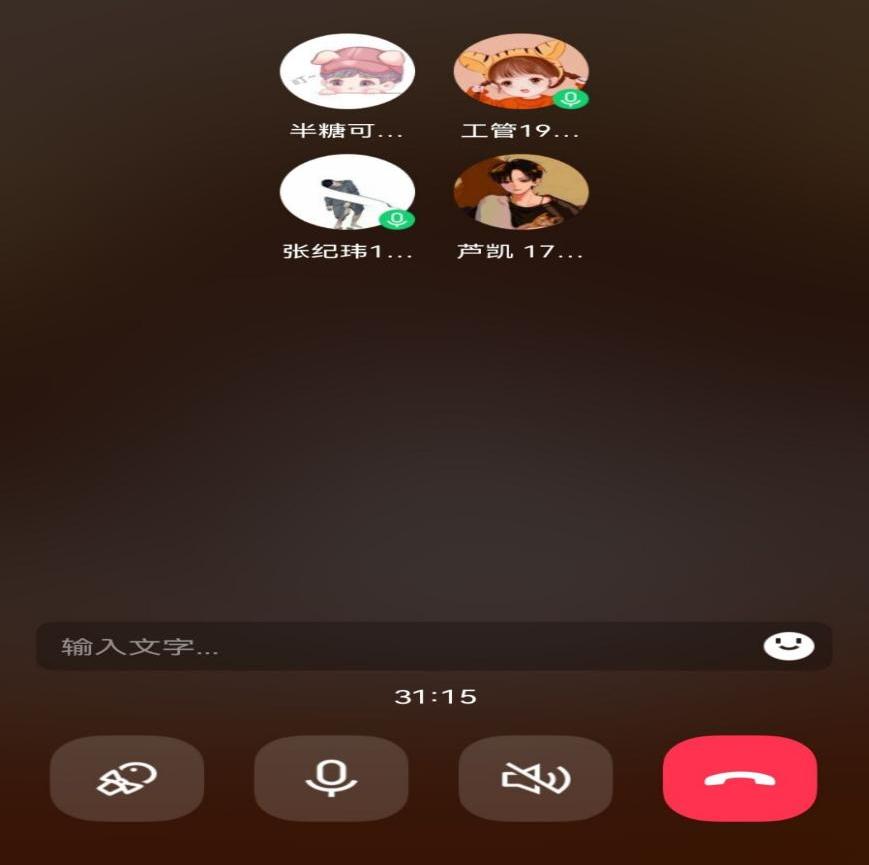Mute your microphone
Viewport: 869px width, 865px height.
pyautogui.click(x=331, y=778)
